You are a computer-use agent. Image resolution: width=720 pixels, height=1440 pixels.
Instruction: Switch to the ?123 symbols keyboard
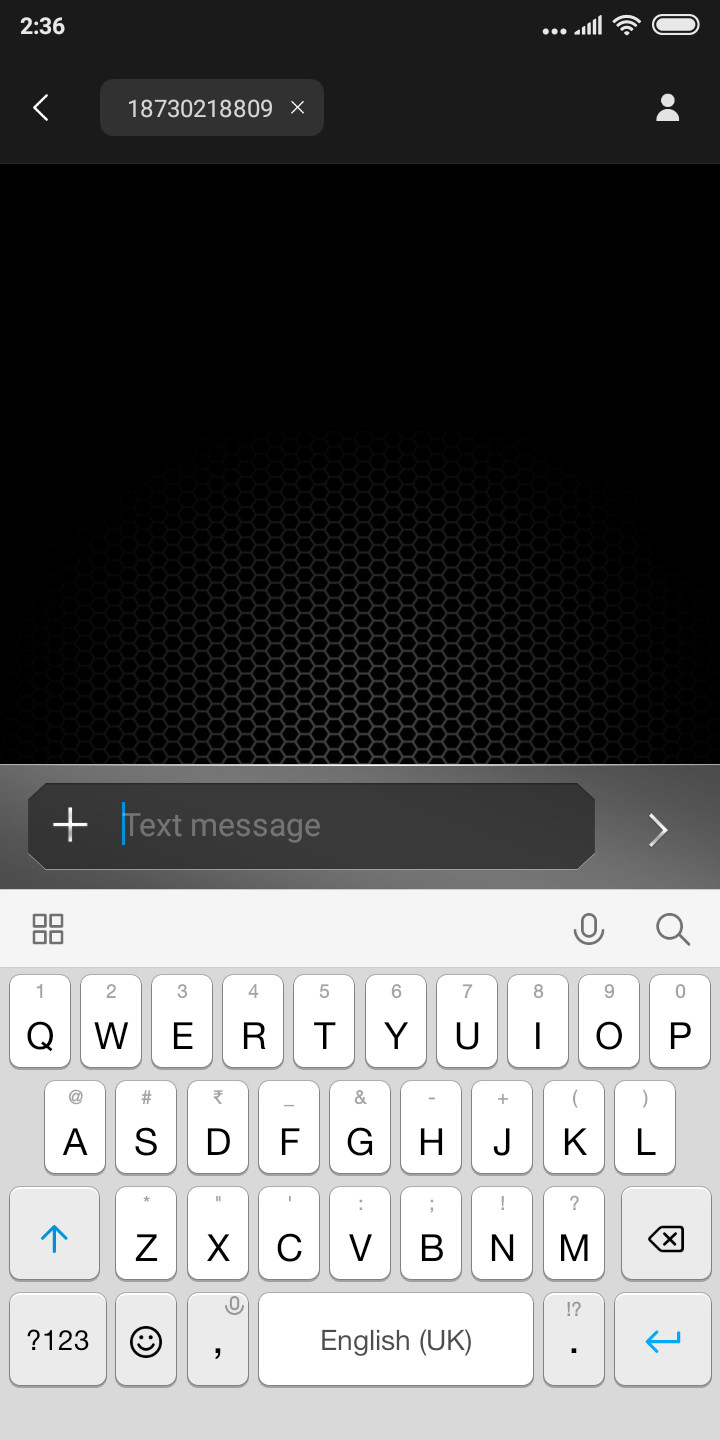point(58,1340)
